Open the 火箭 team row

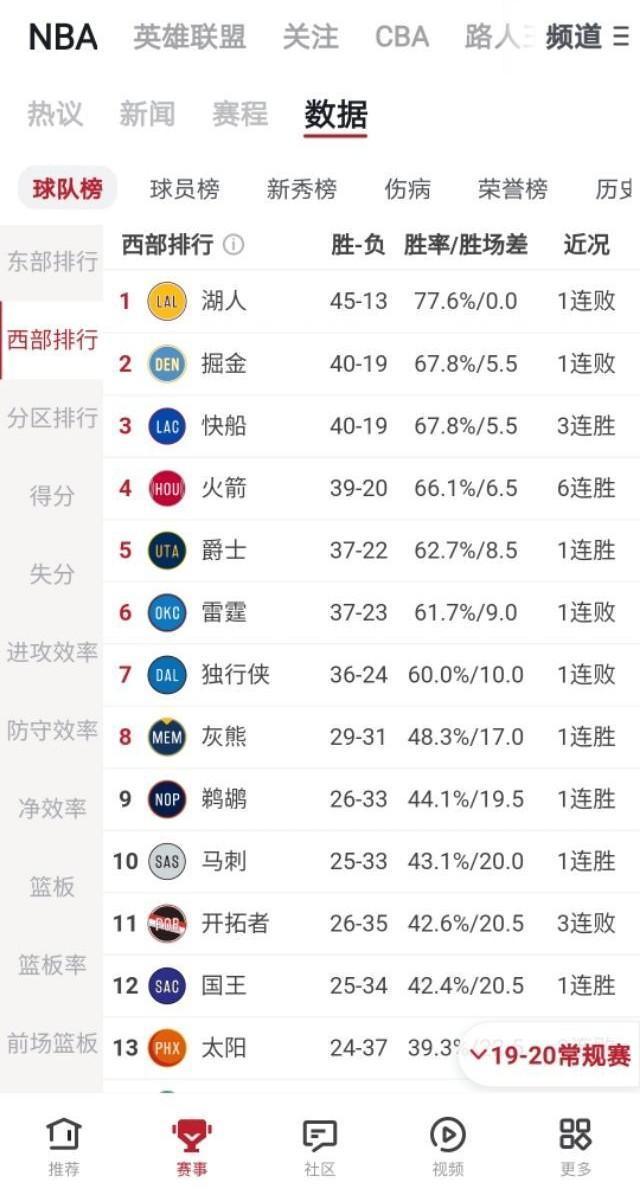point(371,488)
